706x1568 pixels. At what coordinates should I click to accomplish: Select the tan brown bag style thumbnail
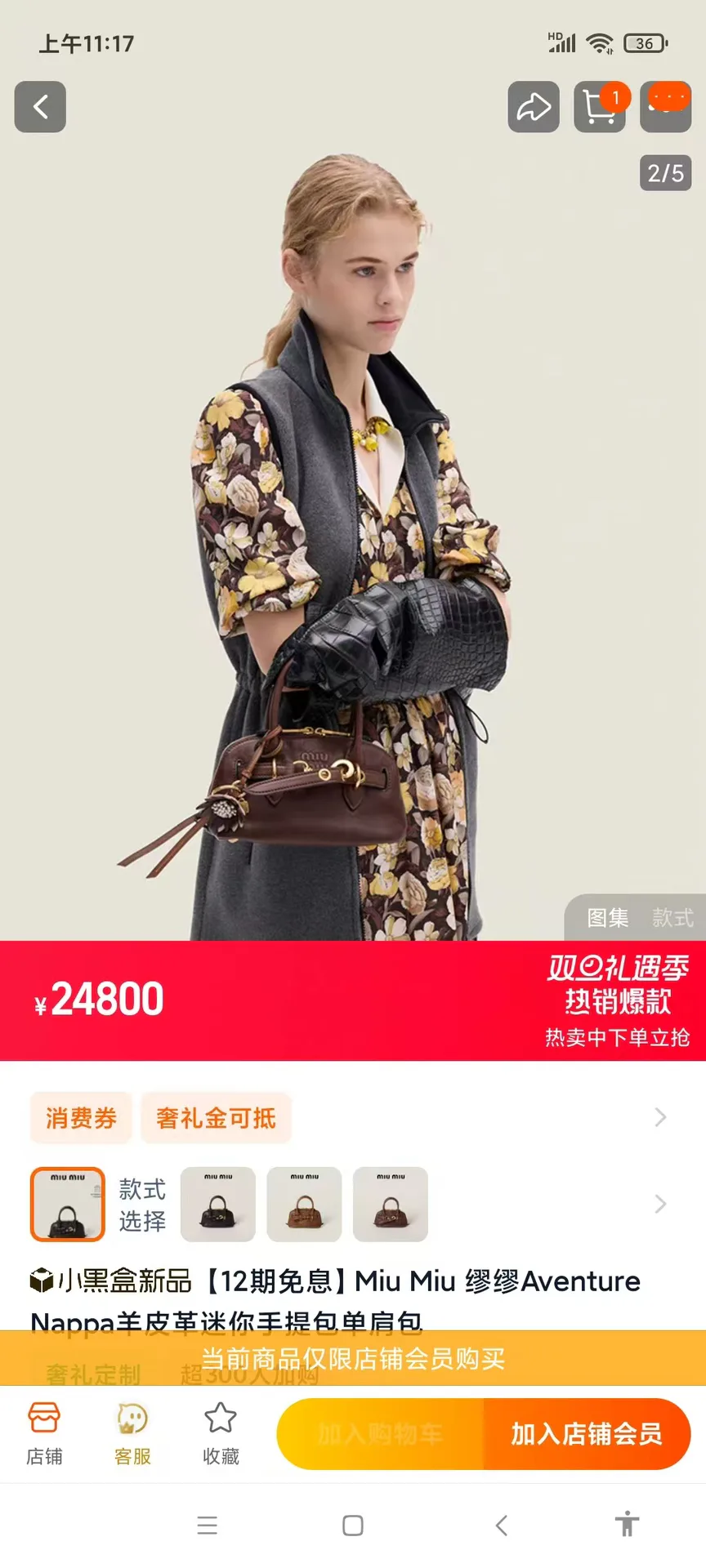tap(304, 1205)
